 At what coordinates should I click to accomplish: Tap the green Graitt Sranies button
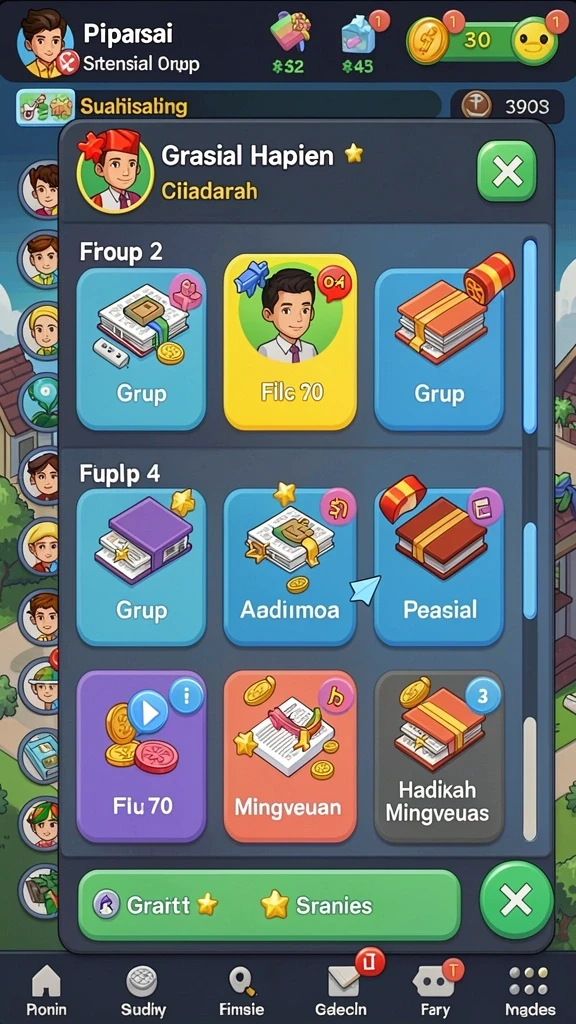point(269,904)
